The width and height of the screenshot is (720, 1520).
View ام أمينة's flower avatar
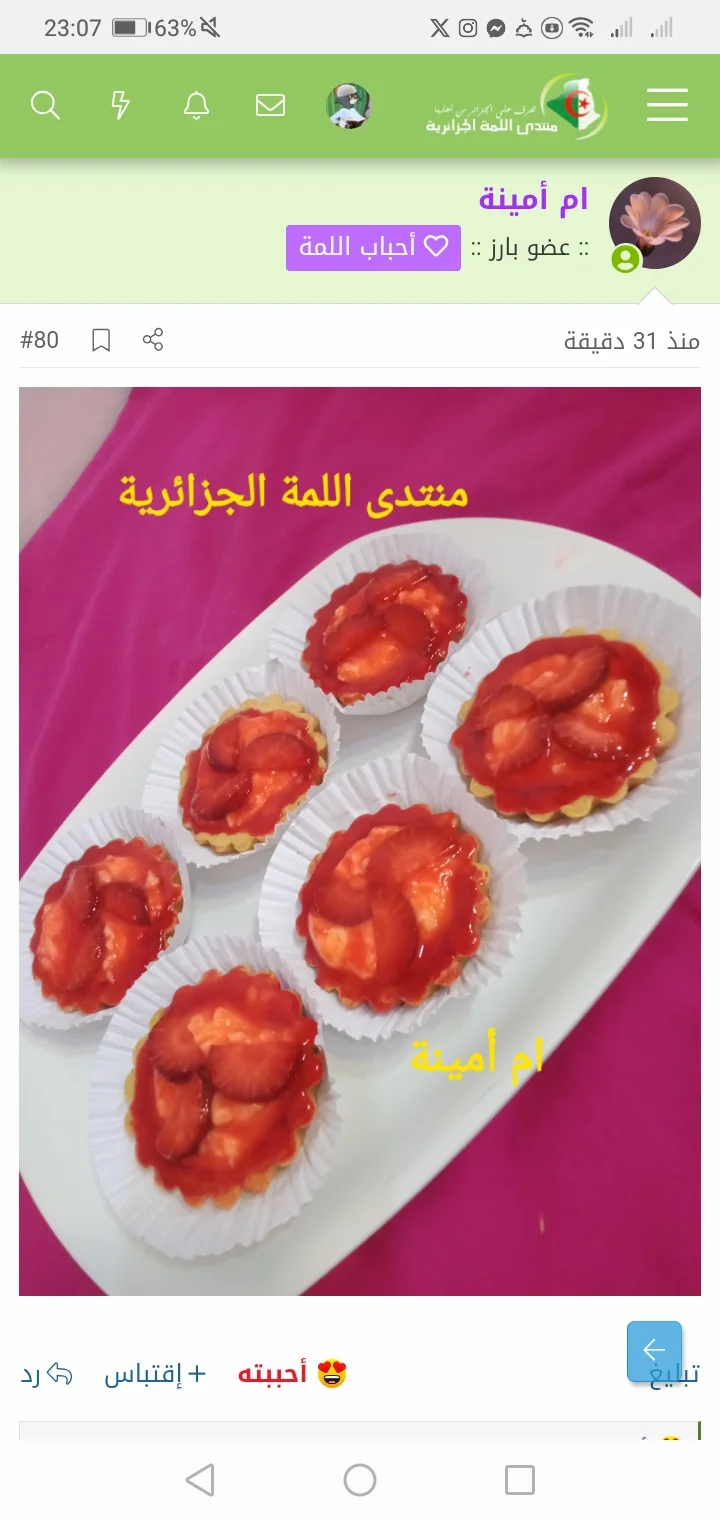tap(654, 222)
